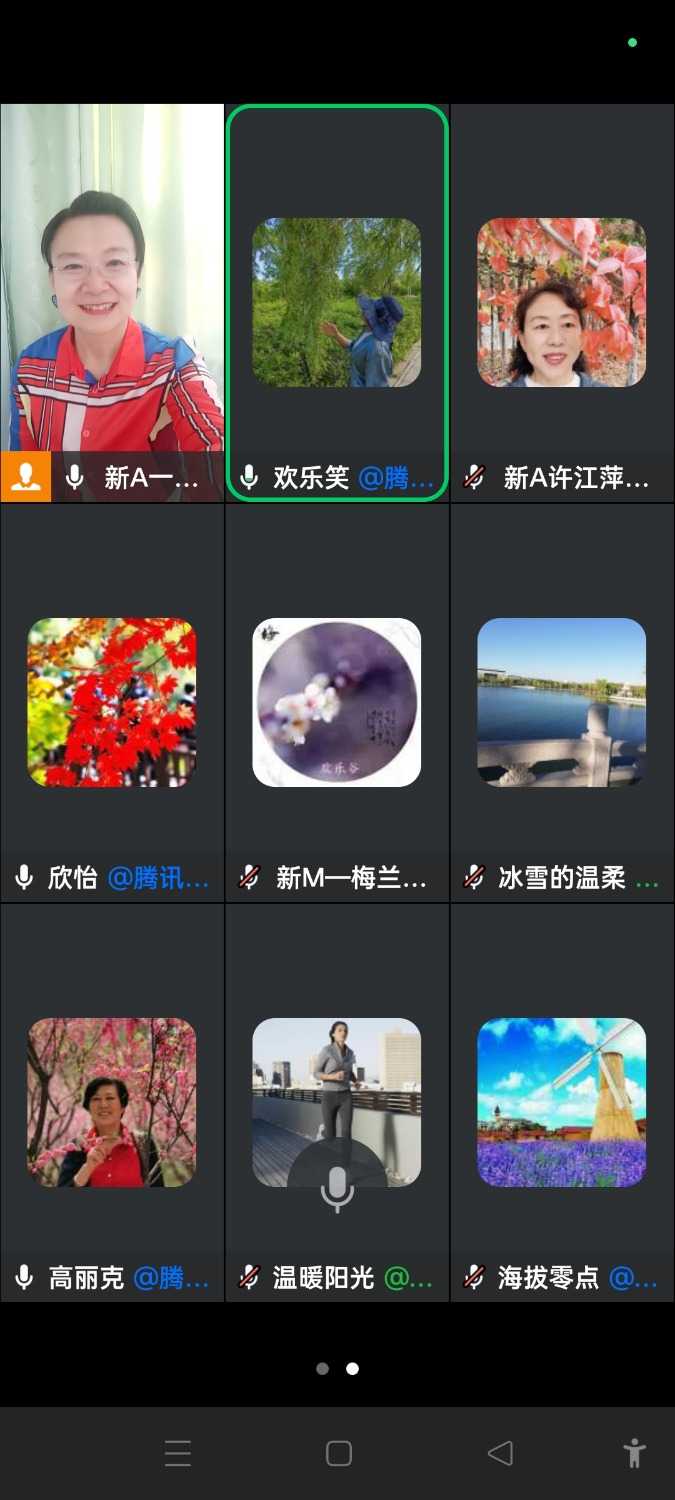Open recent apps from navigation bar
Screen dimensions: 675x1500
[178, 1453]
